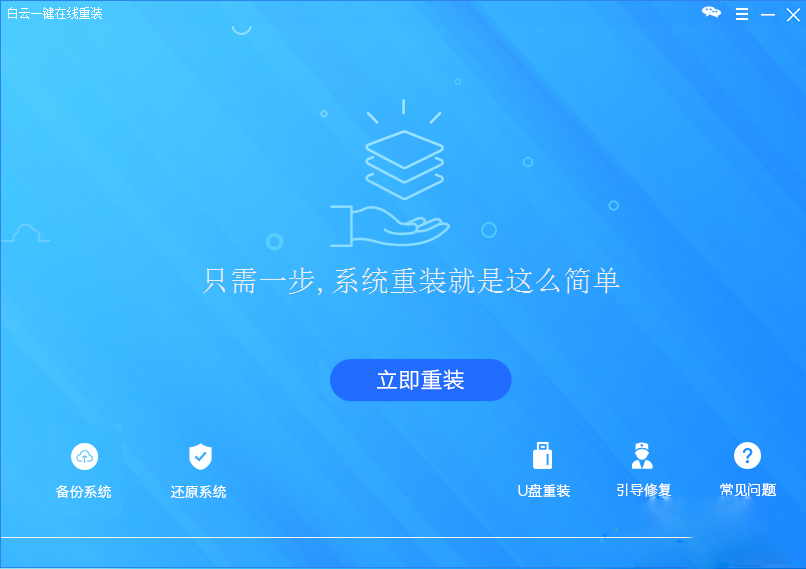This screenshot has height=569, width=806.
Task: Open the hamburger menu in title bar
Action: pos(742,14)
